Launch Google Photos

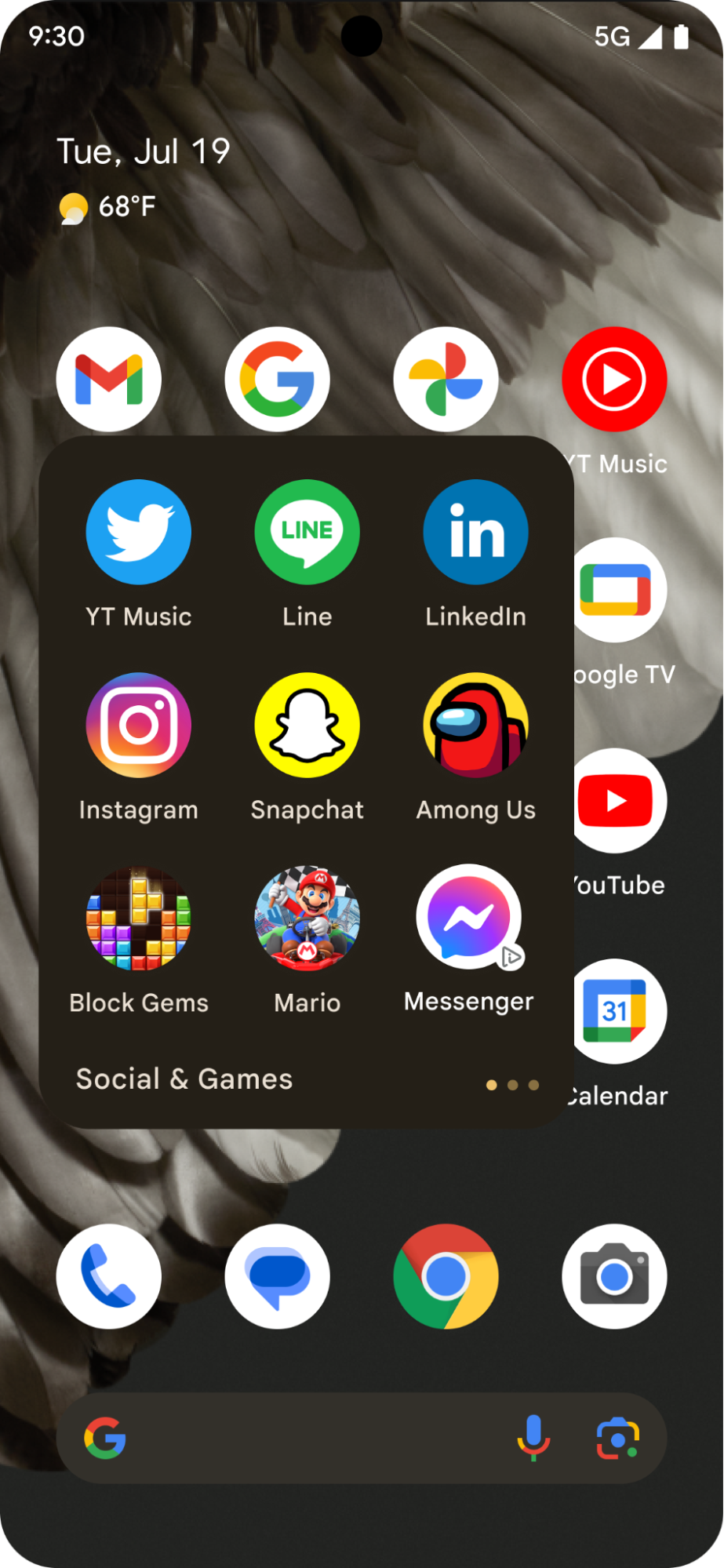click(446, 380)
